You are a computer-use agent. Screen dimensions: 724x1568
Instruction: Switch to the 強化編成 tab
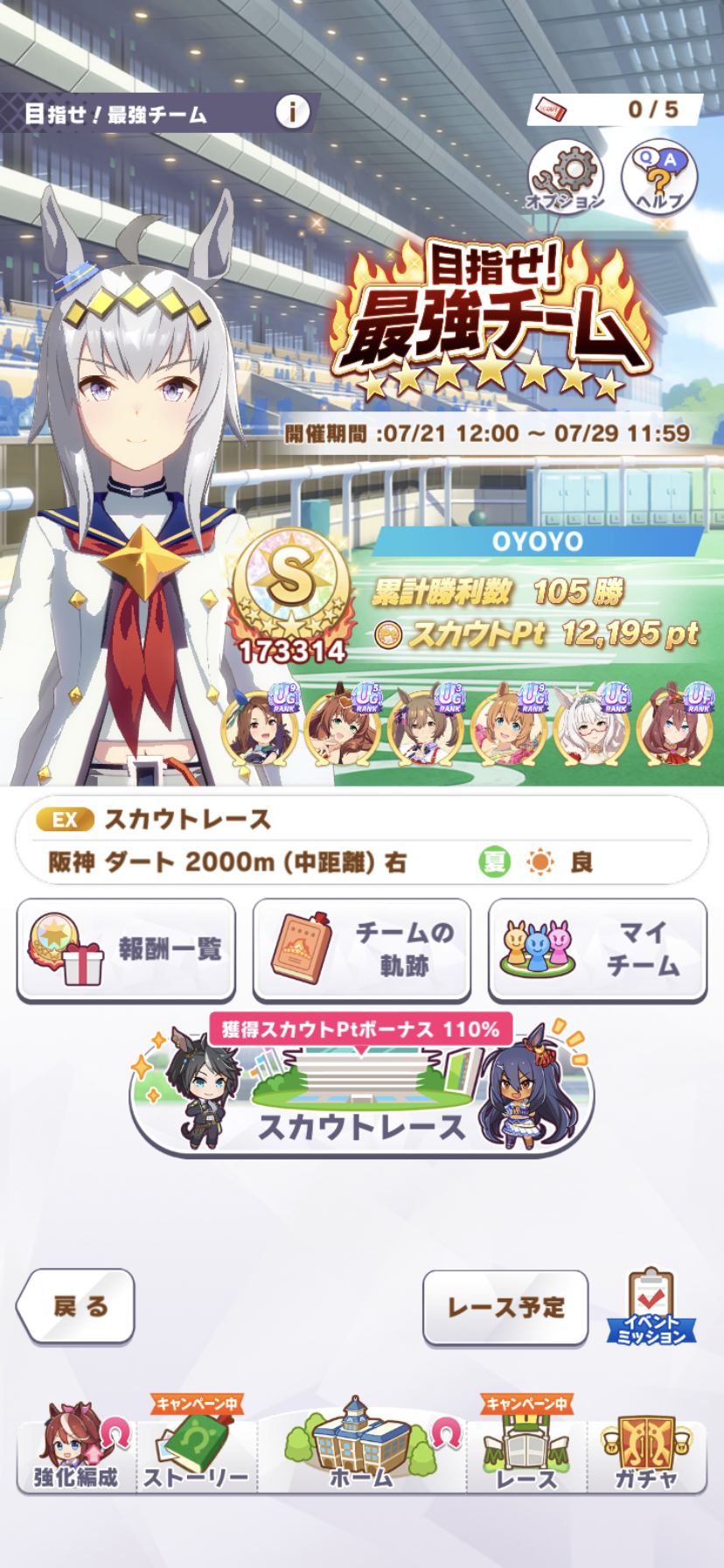(76, 1447)
